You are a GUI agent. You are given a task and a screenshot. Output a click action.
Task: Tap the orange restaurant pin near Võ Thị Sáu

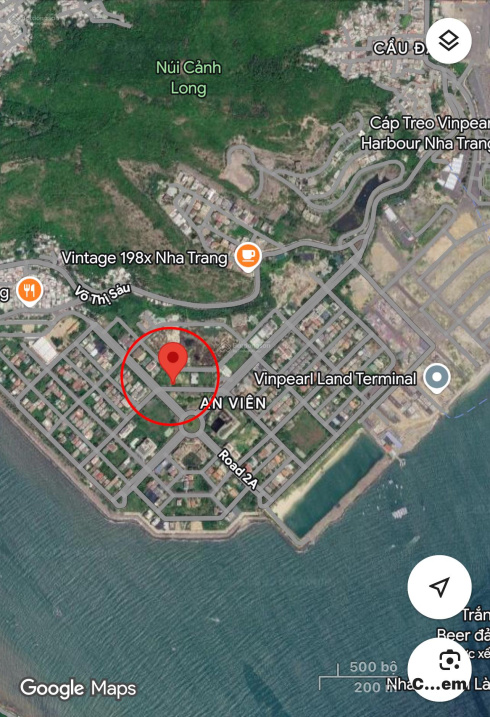click(30, 292)
